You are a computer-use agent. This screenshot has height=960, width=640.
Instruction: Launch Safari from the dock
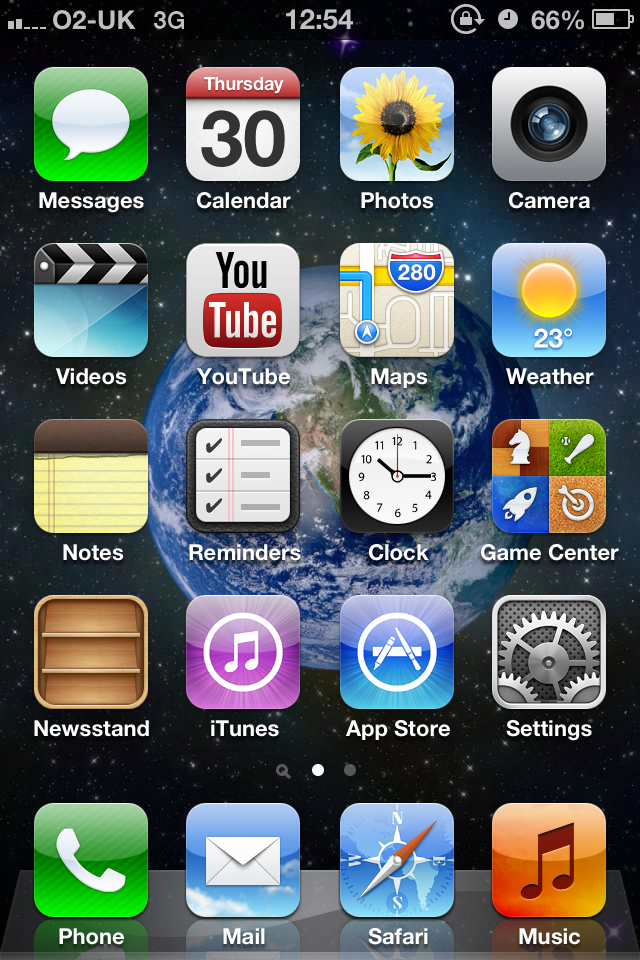click(397, 860)
